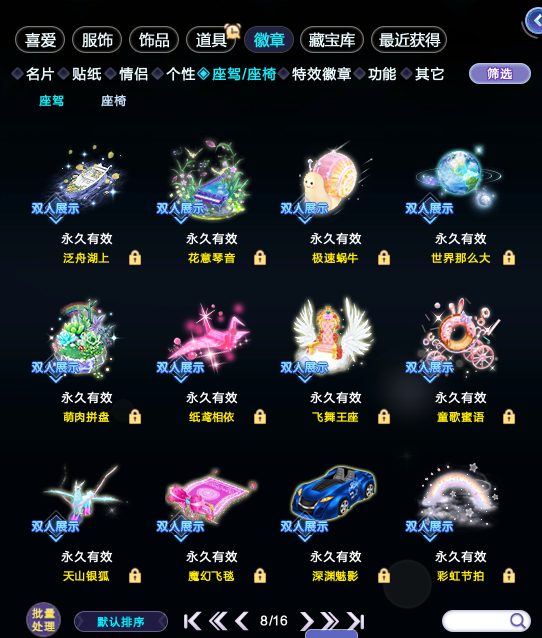Switch to the 座椅 sub-tab
This screenshot has height=638, width=542.
[114, 101]
